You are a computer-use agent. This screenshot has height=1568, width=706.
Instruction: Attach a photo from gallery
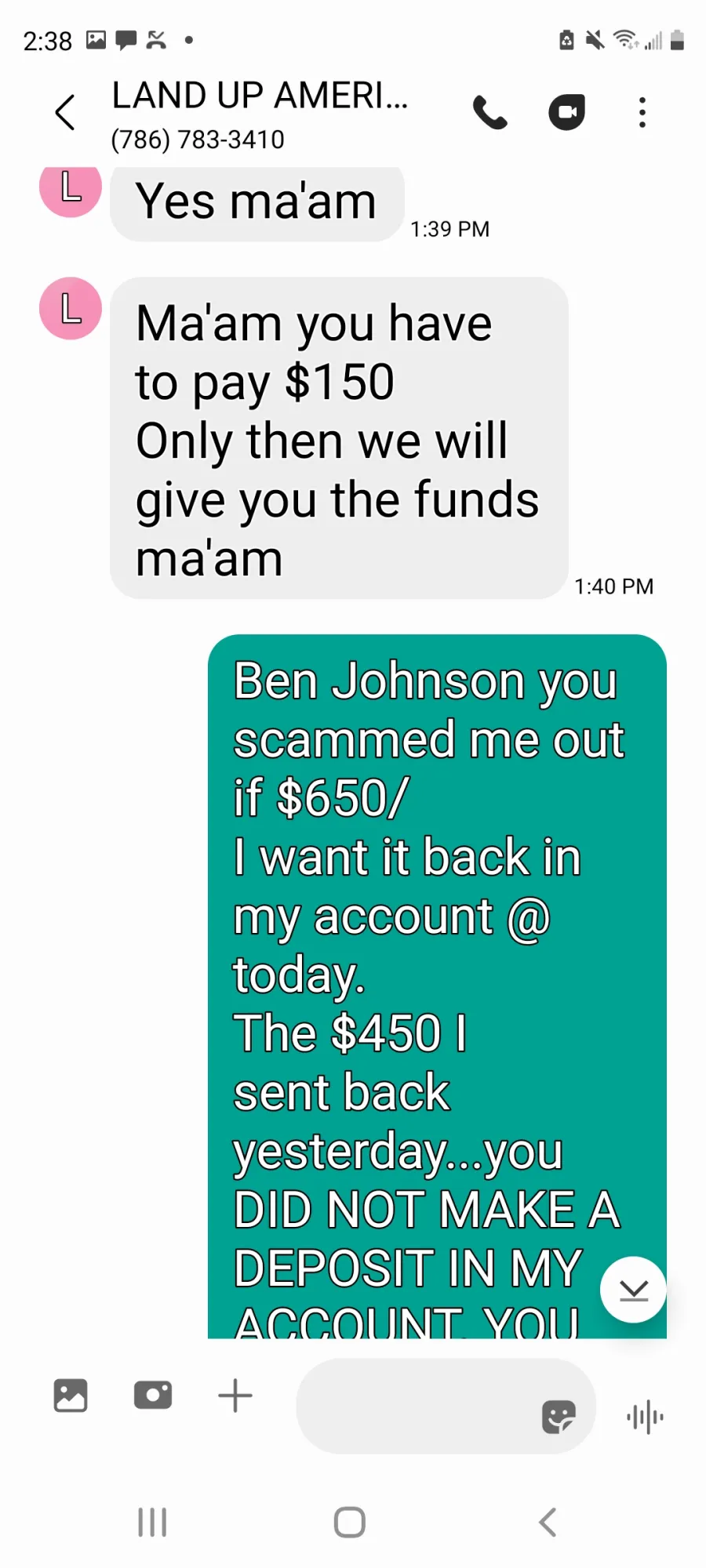pyautogui.click(x=71, y=1396)
